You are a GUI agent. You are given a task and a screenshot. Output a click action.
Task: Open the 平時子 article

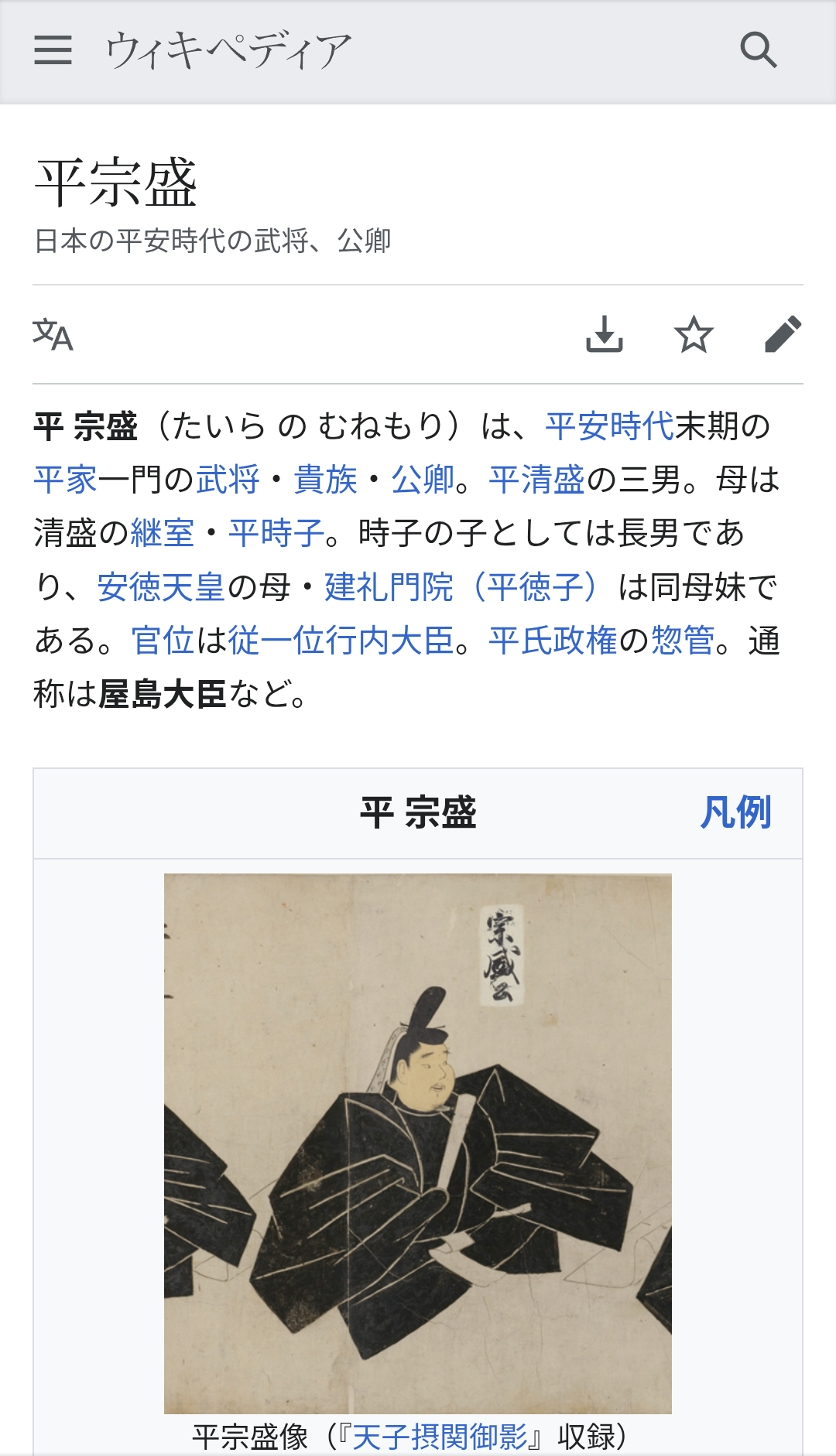276,533
